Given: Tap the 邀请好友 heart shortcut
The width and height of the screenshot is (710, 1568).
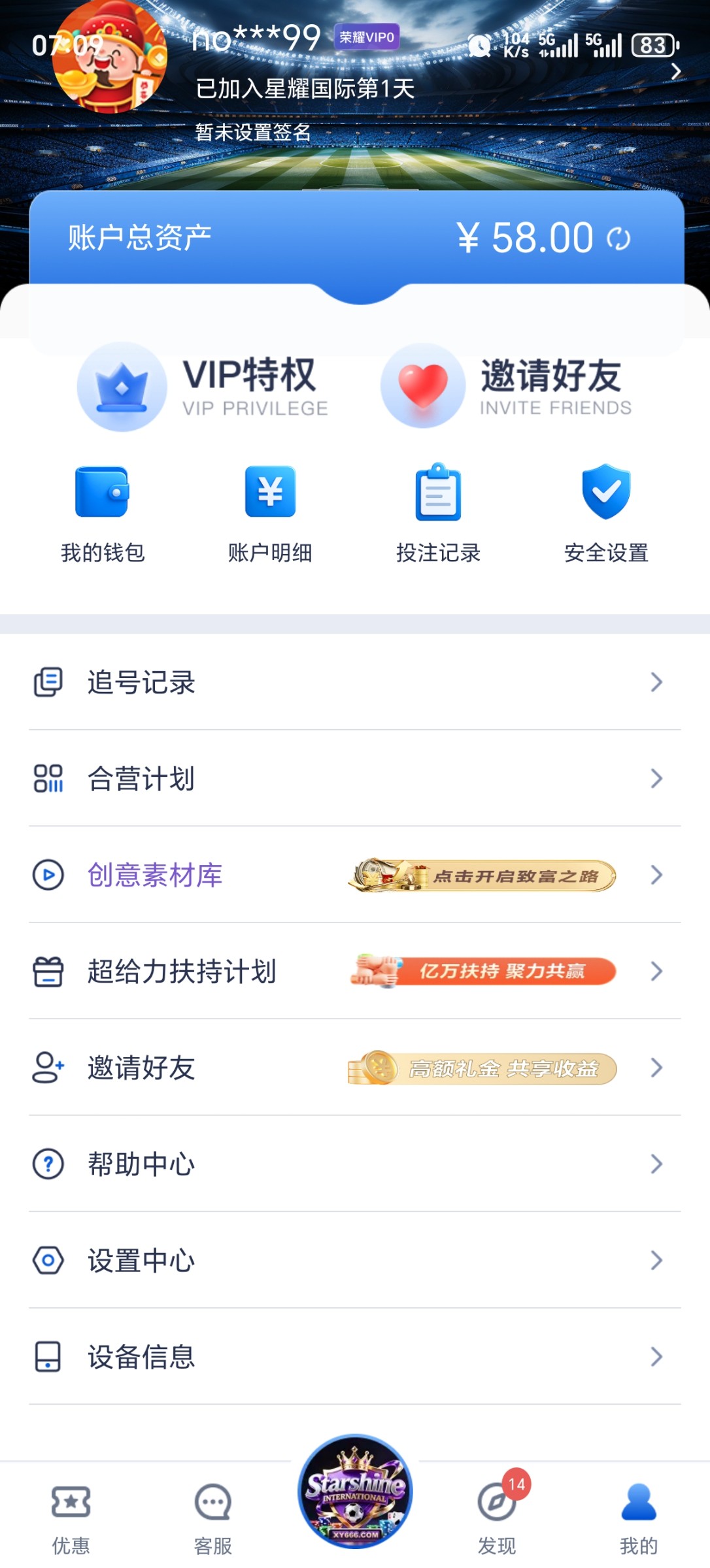Looking at the screenshot, I should pos(507,387).
